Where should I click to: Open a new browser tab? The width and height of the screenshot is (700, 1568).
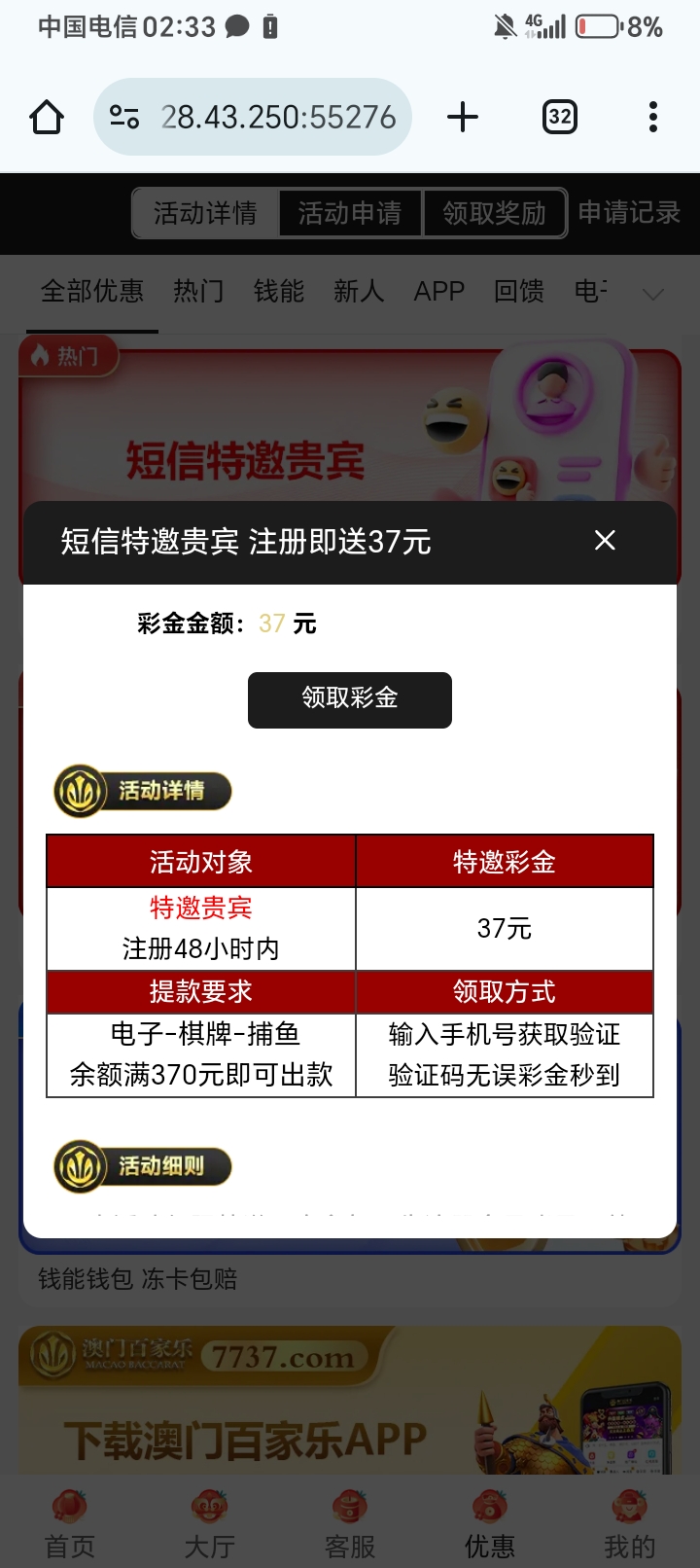[x=463, y=118]
